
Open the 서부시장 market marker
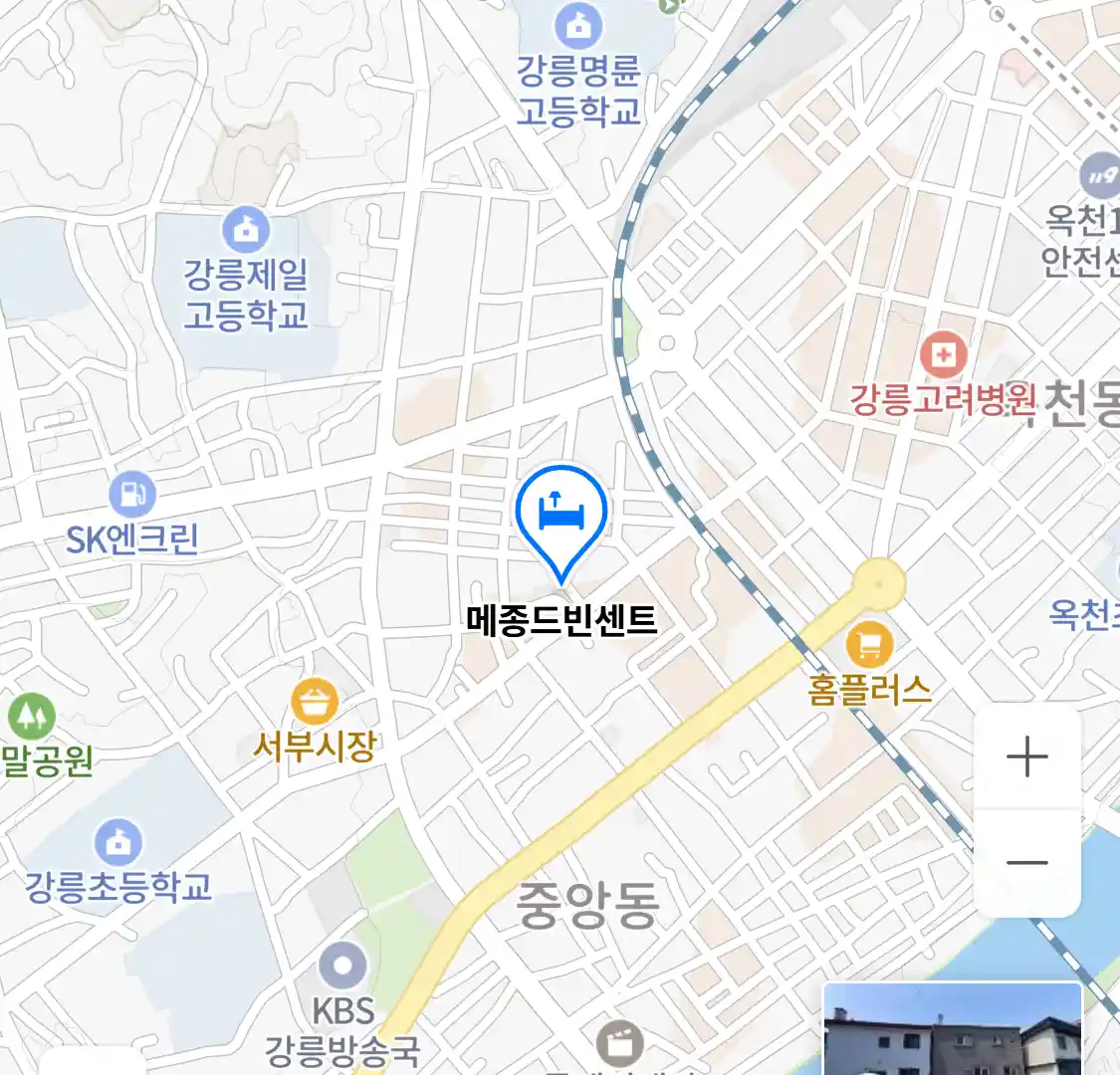click(x=316, y=702)
